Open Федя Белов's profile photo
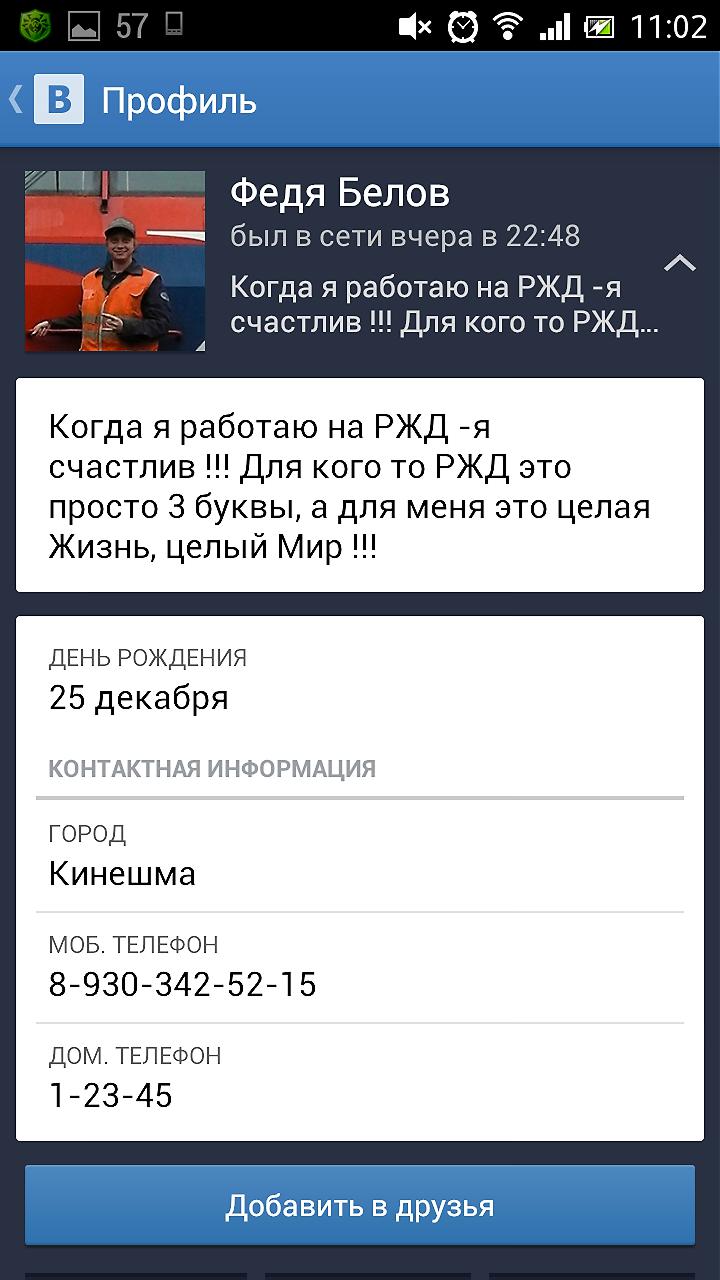Image resolution: width=720 pixels, height=1280 pixels. pos(115,261)
